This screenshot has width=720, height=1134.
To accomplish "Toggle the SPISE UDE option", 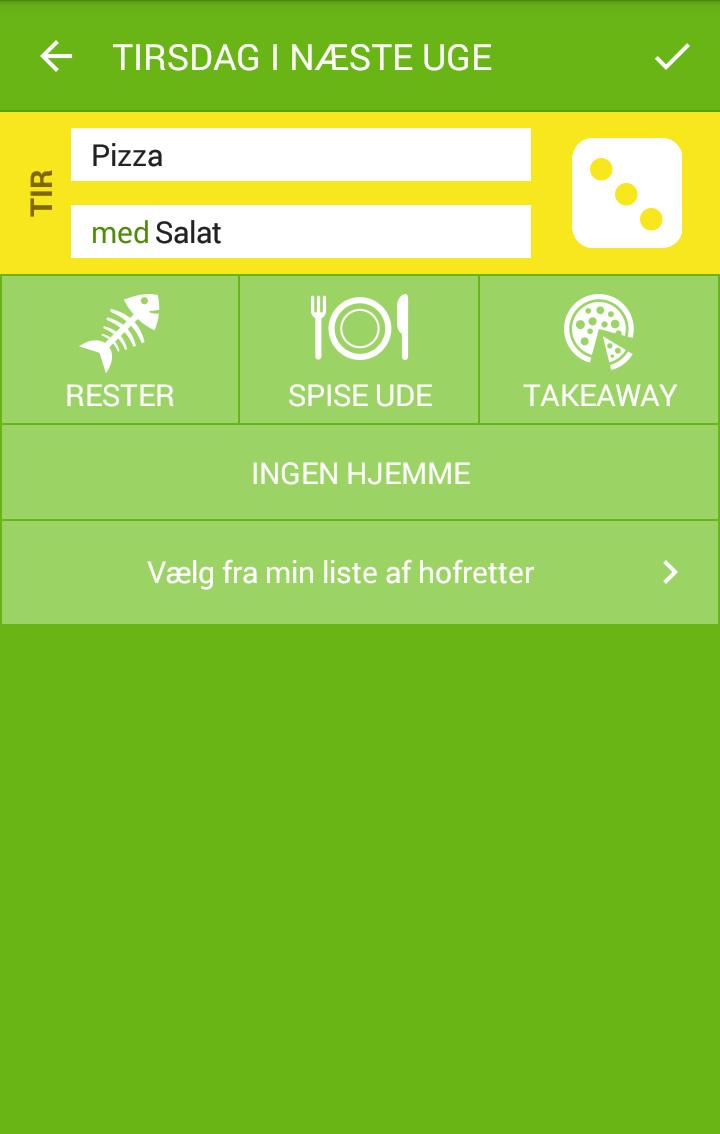I will pos(359,349).
